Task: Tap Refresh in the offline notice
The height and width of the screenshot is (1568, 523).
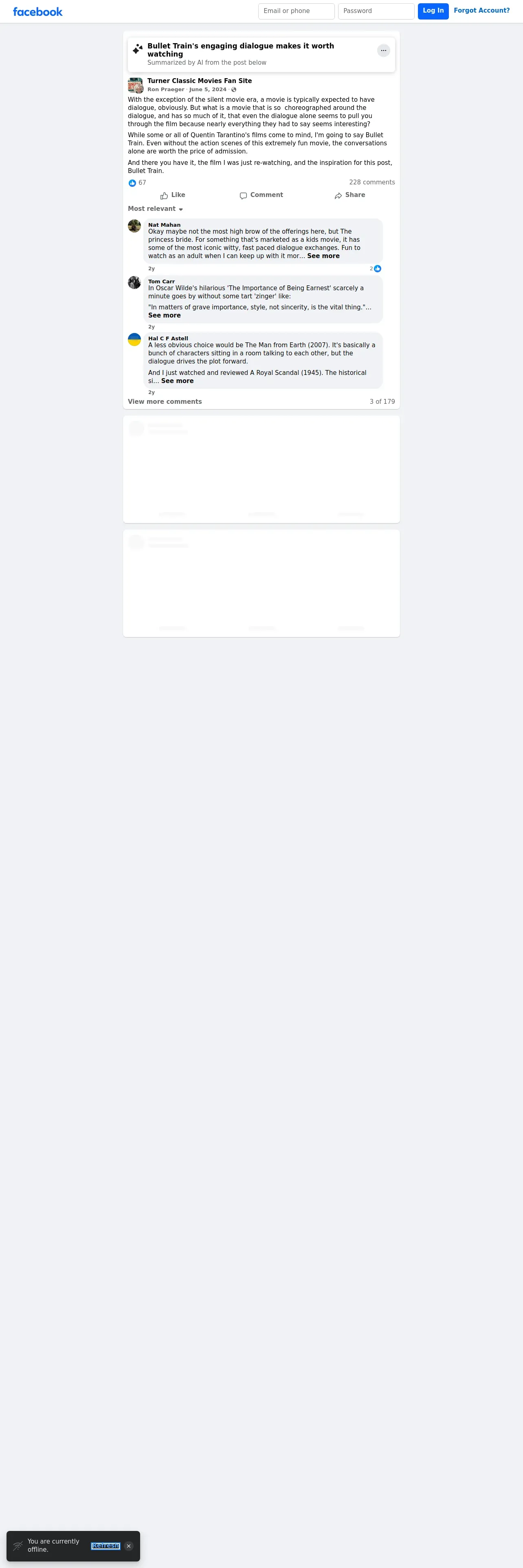Action: point(105,1546)
